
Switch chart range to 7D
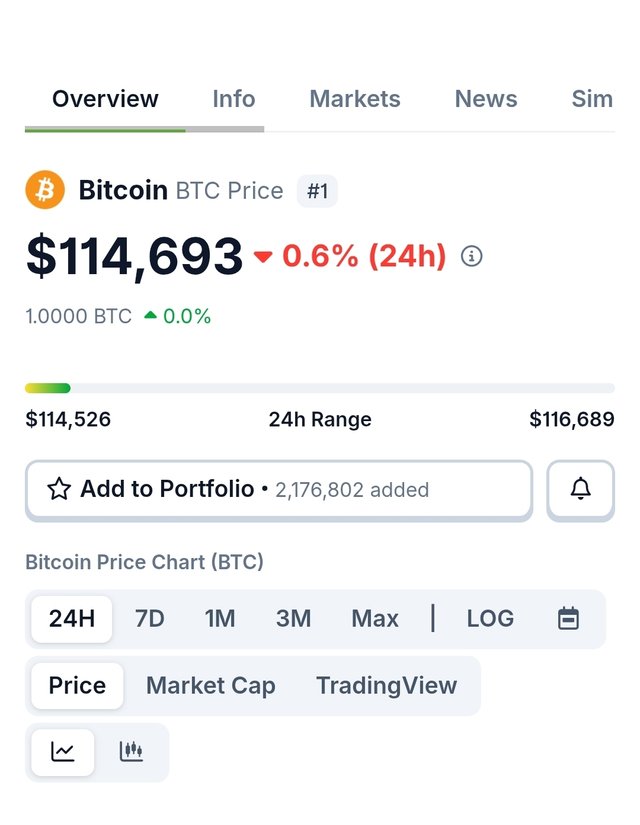149,619
